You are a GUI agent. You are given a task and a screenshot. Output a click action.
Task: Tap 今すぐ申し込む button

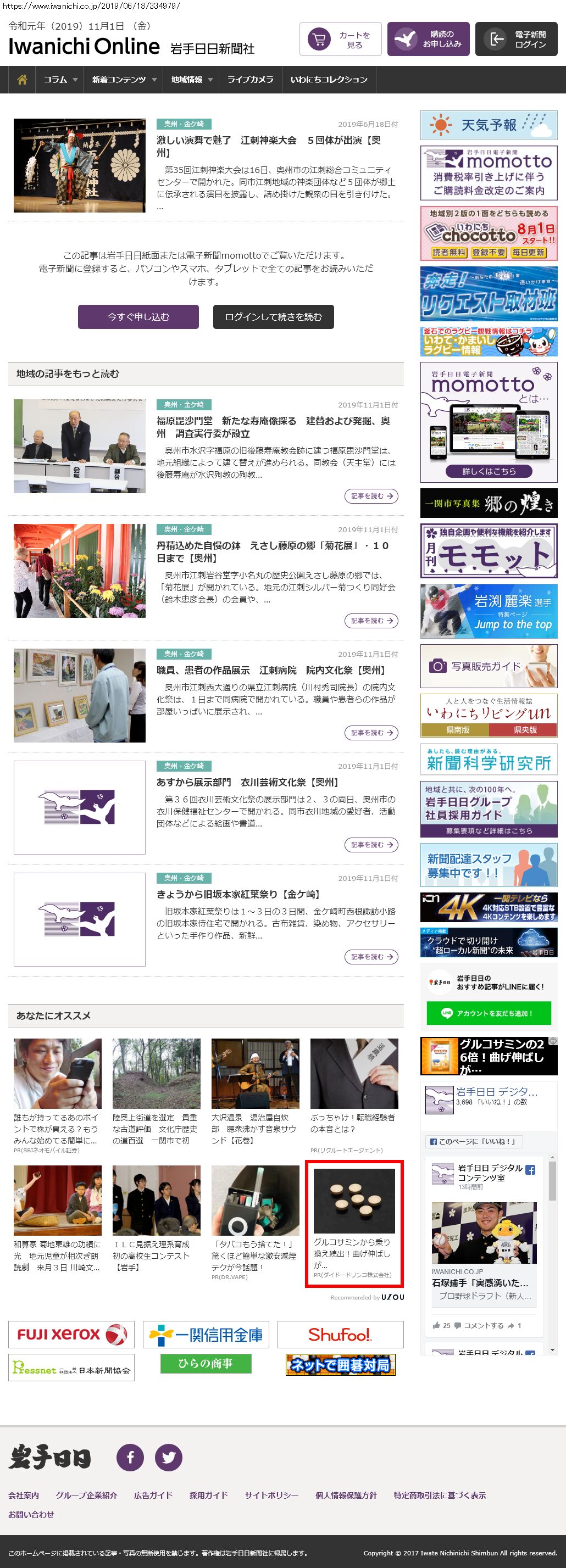point(138,316)
